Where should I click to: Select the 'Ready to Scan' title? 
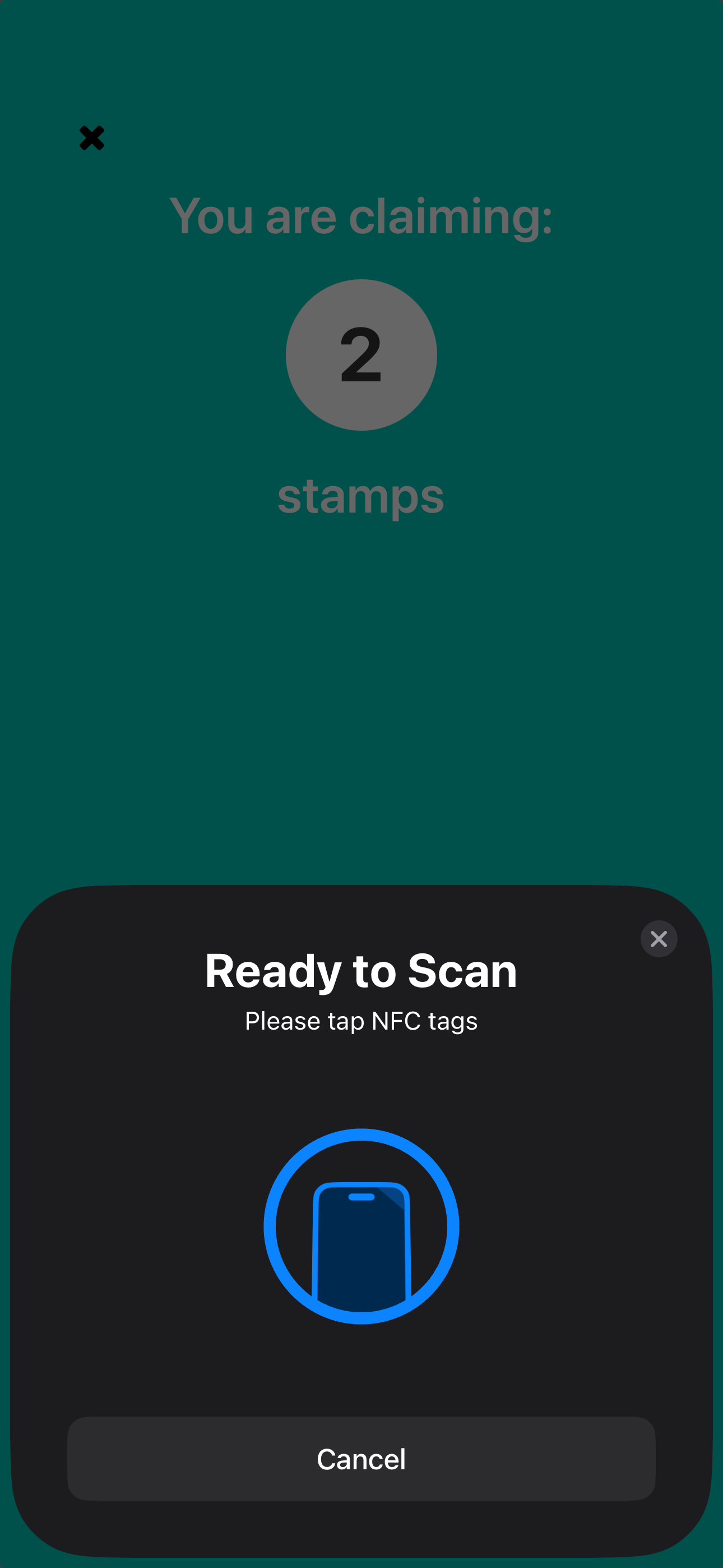pyautogui.click(x=361, y=969)
